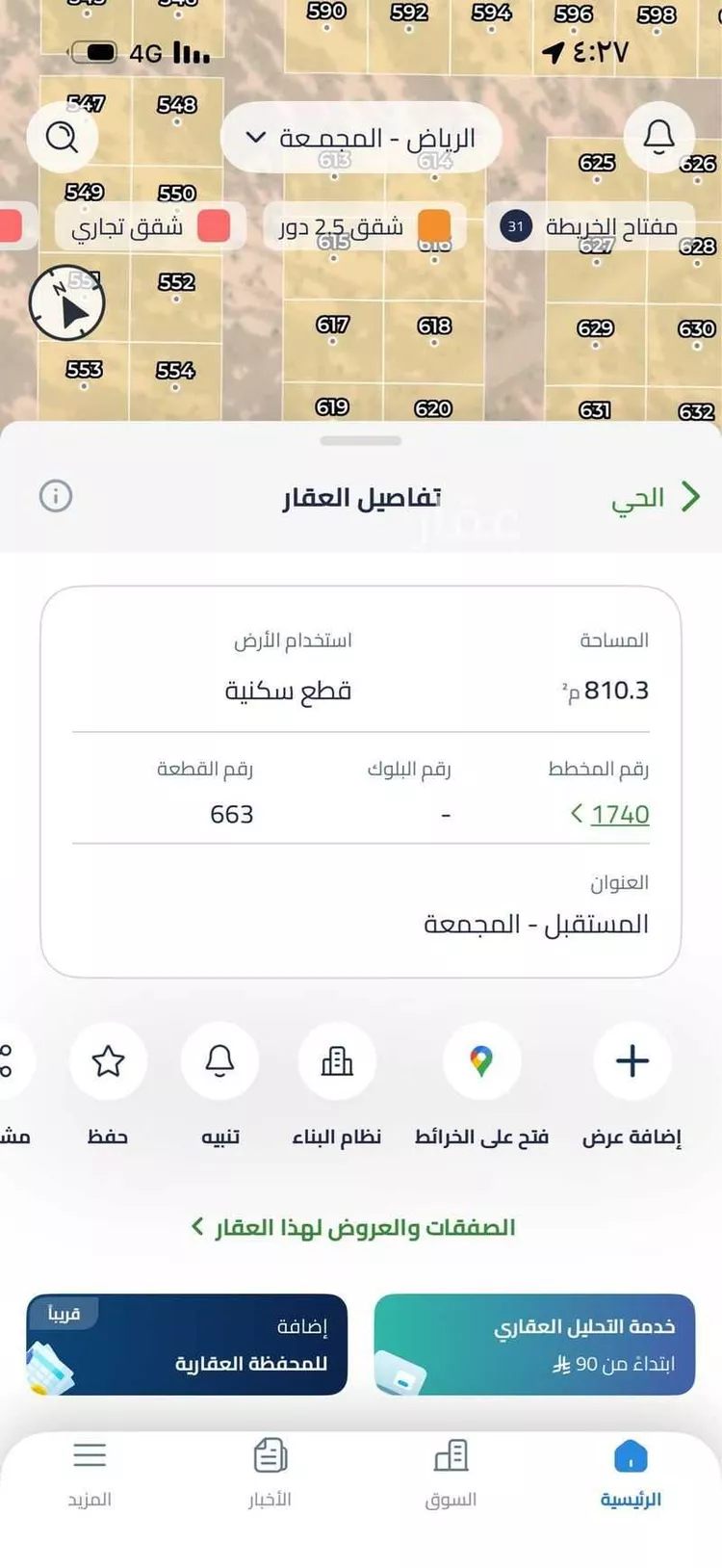Toggle the حفظ star to save property

[108, 1060]
